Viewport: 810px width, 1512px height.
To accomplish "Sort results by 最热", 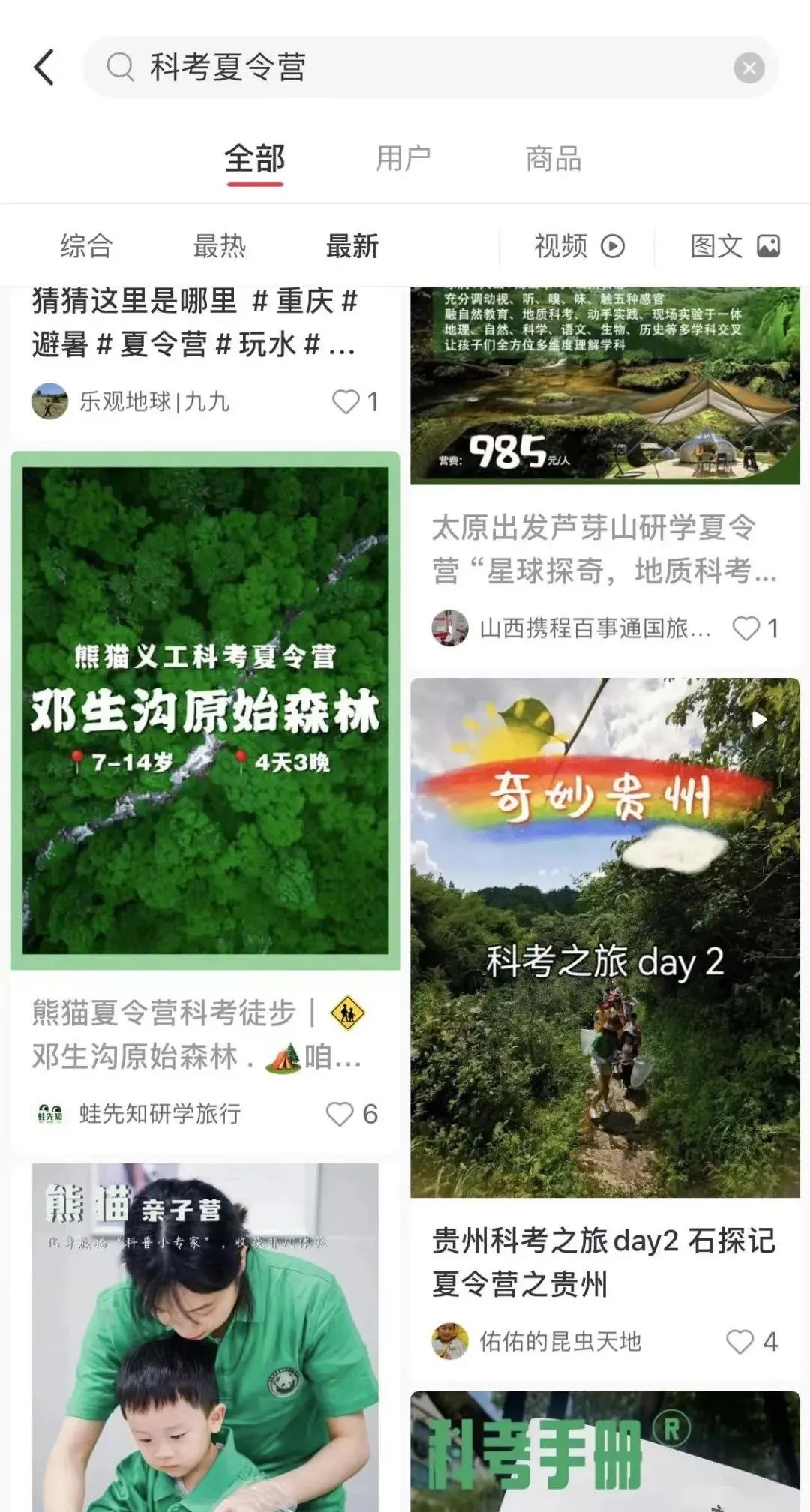I will click(x=219, y=246).
